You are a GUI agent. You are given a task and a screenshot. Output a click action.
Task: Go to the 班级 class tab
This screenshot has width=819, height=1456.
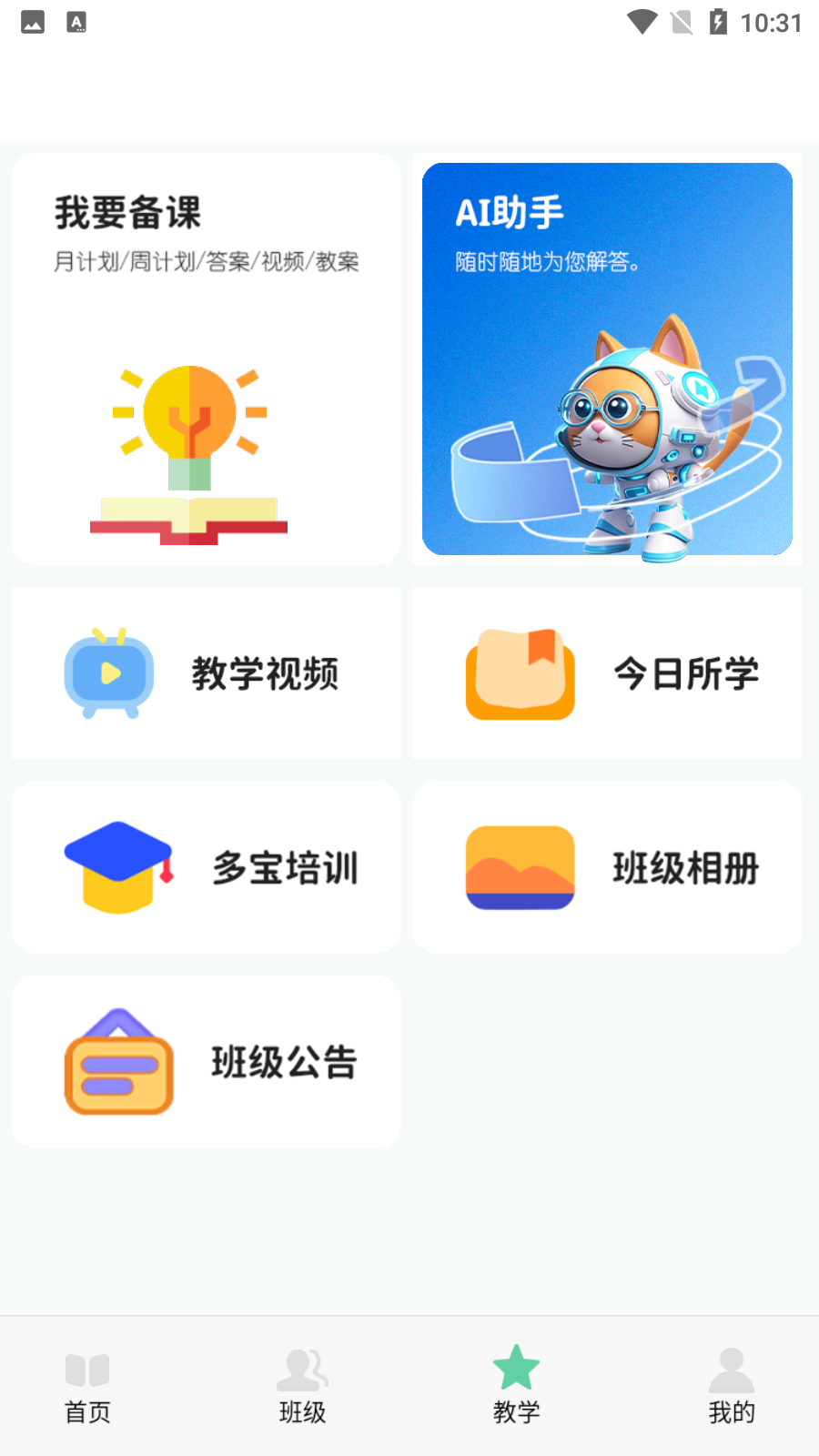(x=302, y=1386)
